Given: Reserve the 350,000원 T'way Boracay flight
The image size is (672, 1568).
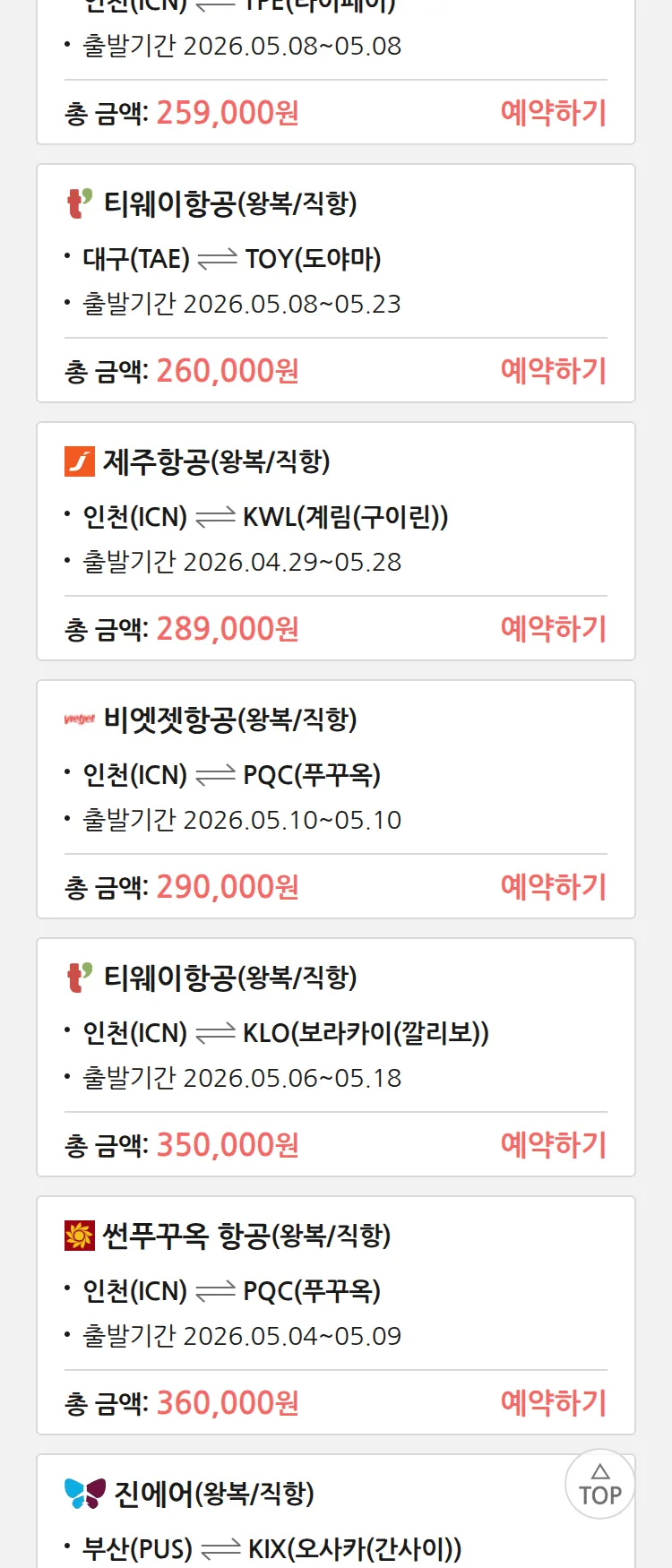Looking at the screenshot, I should click(553, 1145).
